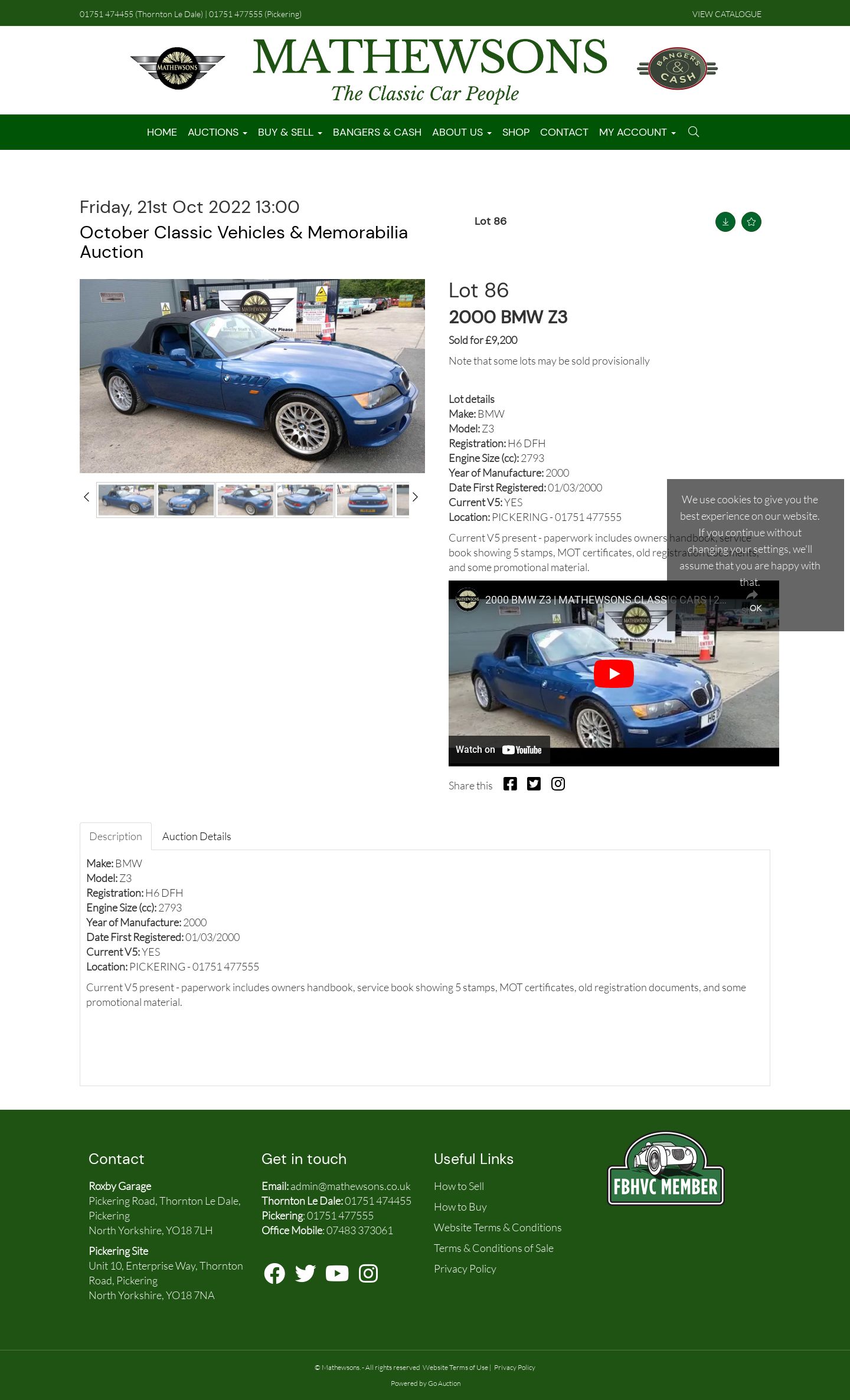This screenshot has width=850, height=1400.
Task: Go to the Contact page
Action: (564, 132)
